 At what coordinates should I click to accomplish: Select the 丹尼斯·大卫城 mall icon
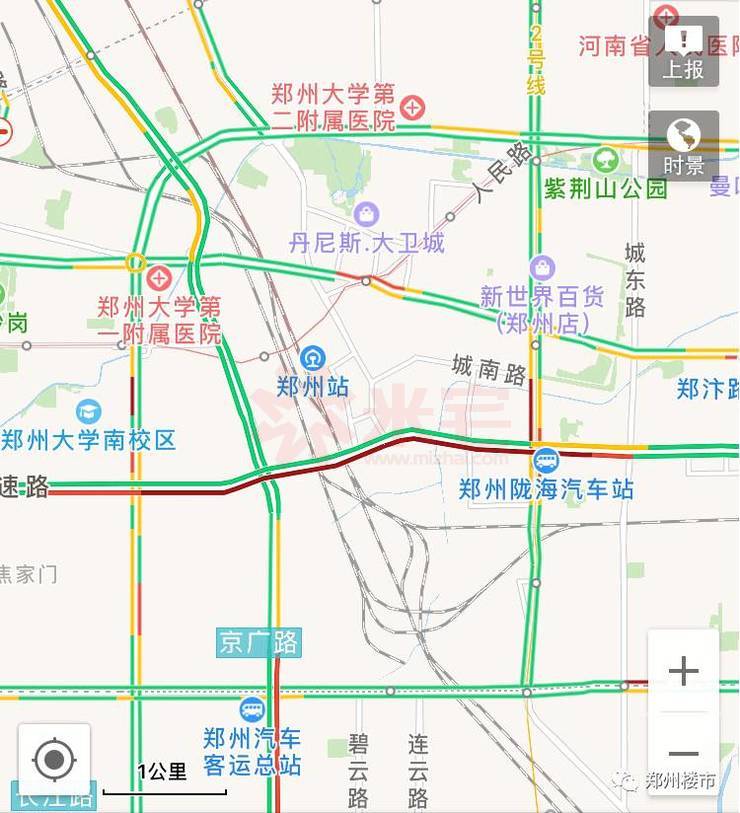(x=366, y=212)
